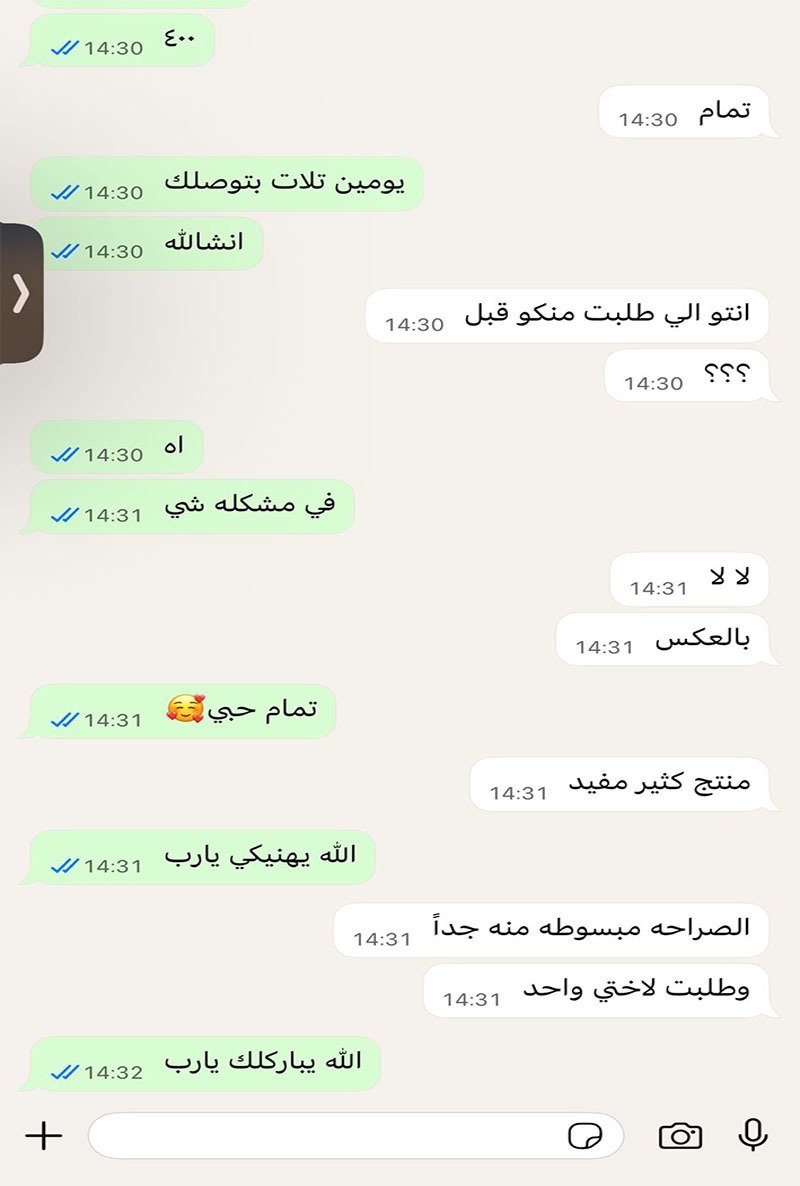Tap the microphone to record a voice message

pos(752,1135)
